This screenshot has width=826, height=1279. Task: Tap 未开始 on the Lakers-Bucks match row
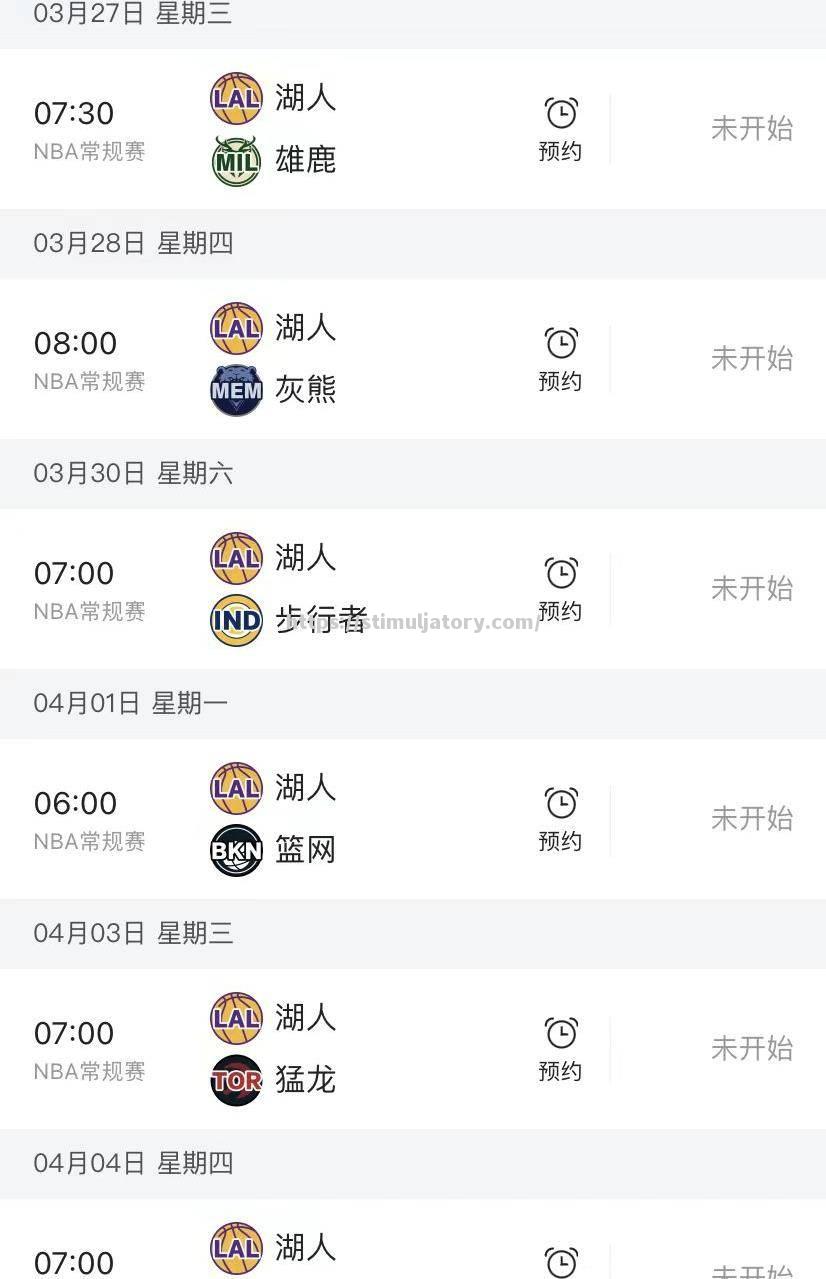click(x=752, y=129)
